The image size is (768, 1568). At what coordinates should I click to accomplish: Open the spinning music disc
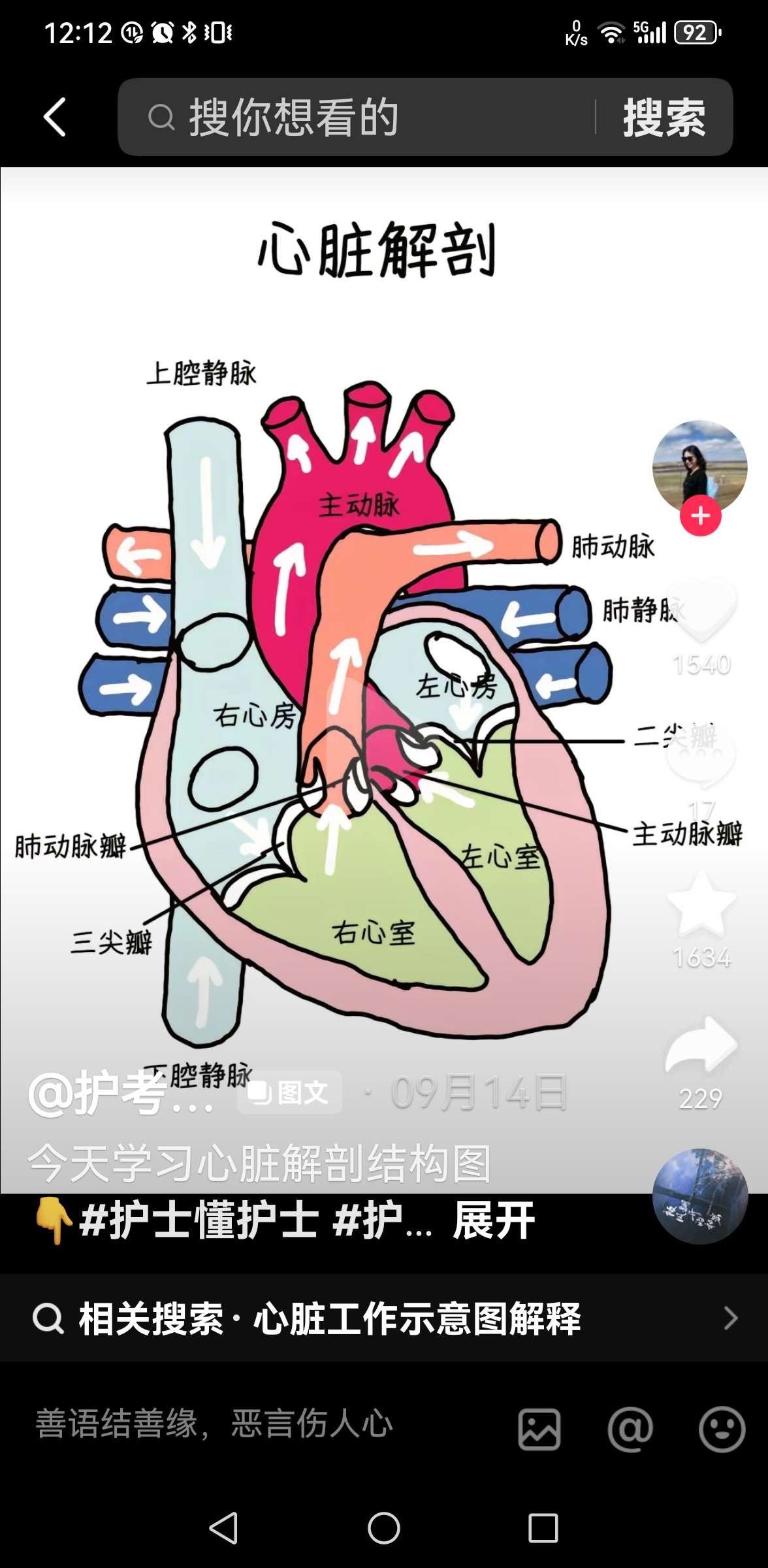[x=699, y=1196]
